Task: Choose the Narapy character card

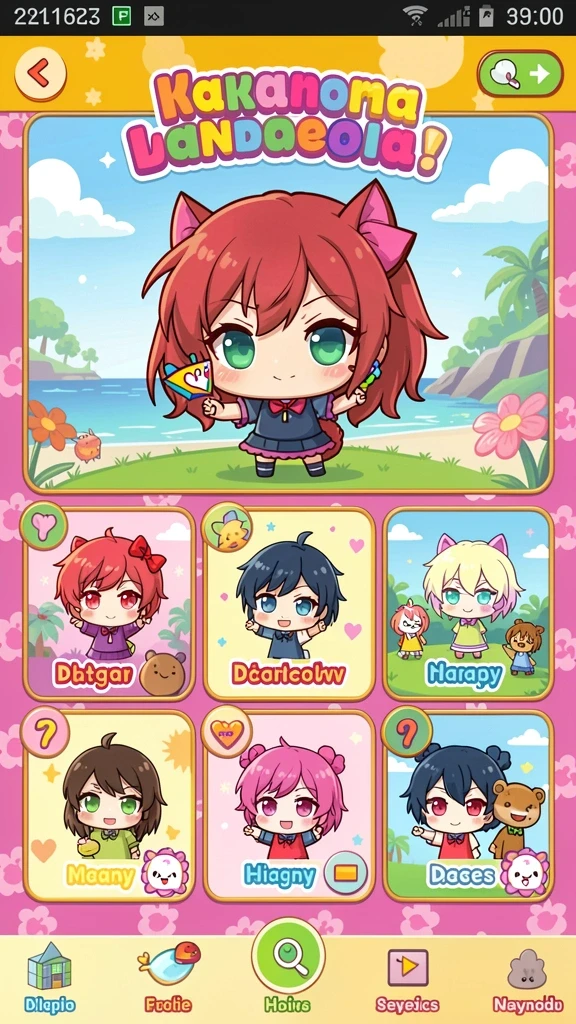Action: click(x=468, y=603)
